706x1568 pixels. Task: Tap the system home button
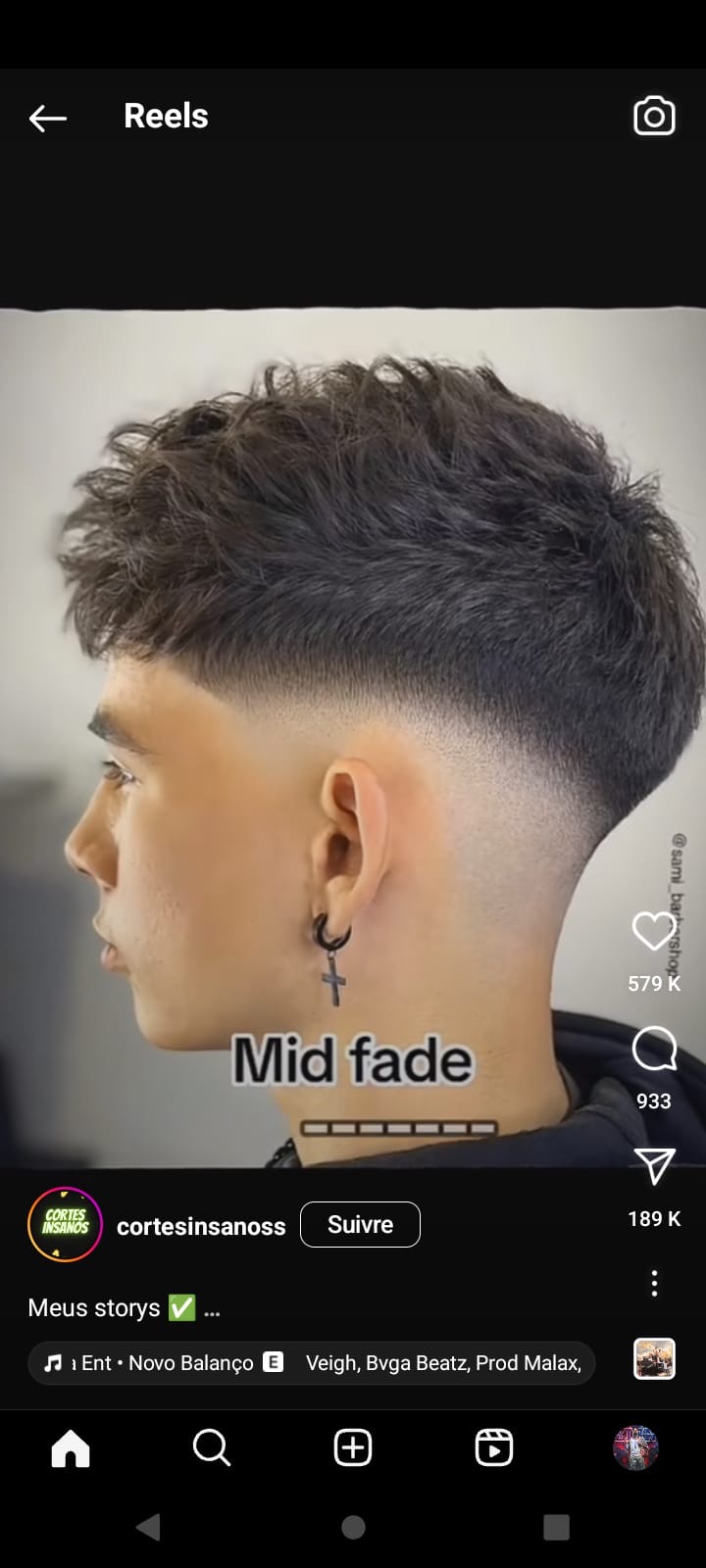point(353,1527)
